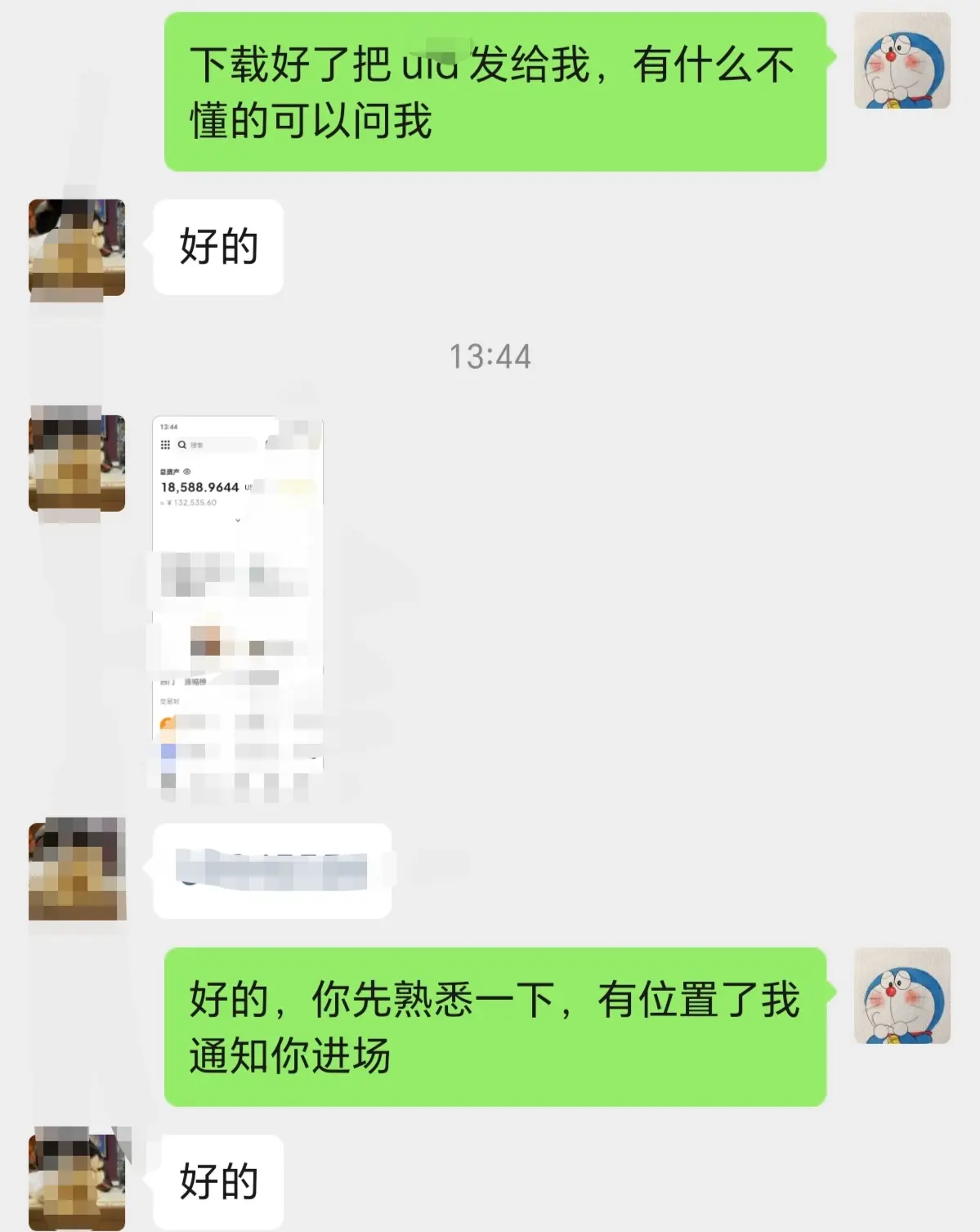Click the balance figure 18,588.9644
This screenshot has width=980, height=1232.
[199, 487]
